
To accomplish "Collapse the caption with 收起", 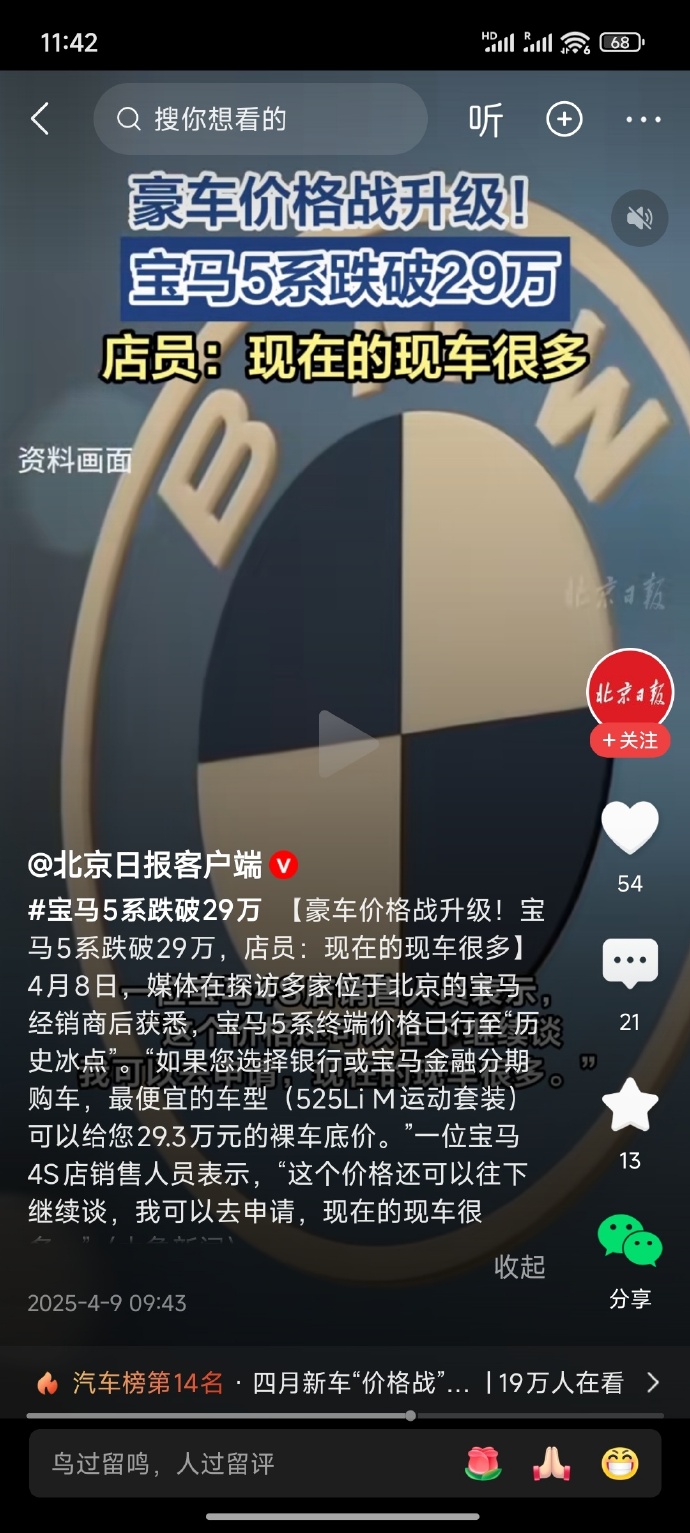I will (519, 1267).
